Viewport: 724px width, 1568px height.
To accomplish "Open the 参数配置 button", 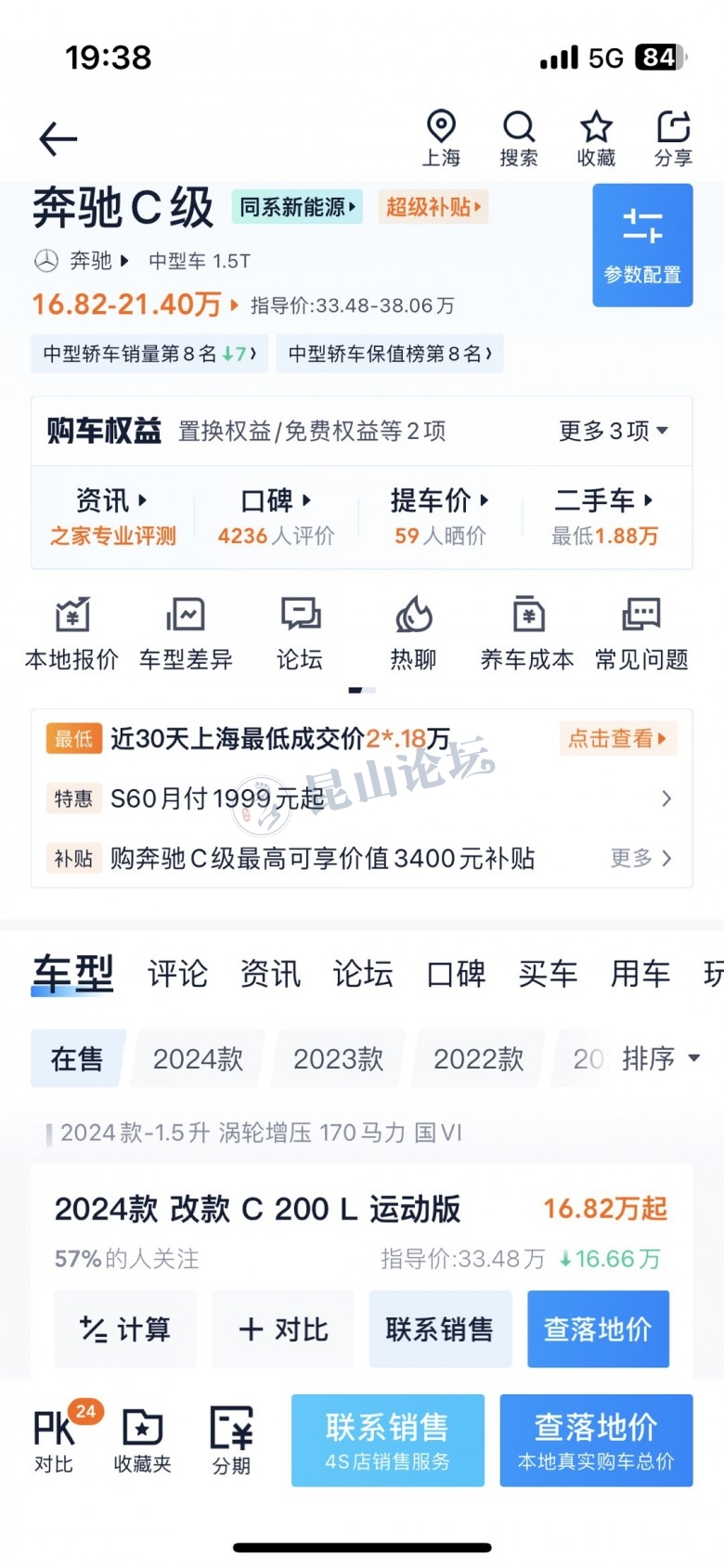I will coord(642,245).
